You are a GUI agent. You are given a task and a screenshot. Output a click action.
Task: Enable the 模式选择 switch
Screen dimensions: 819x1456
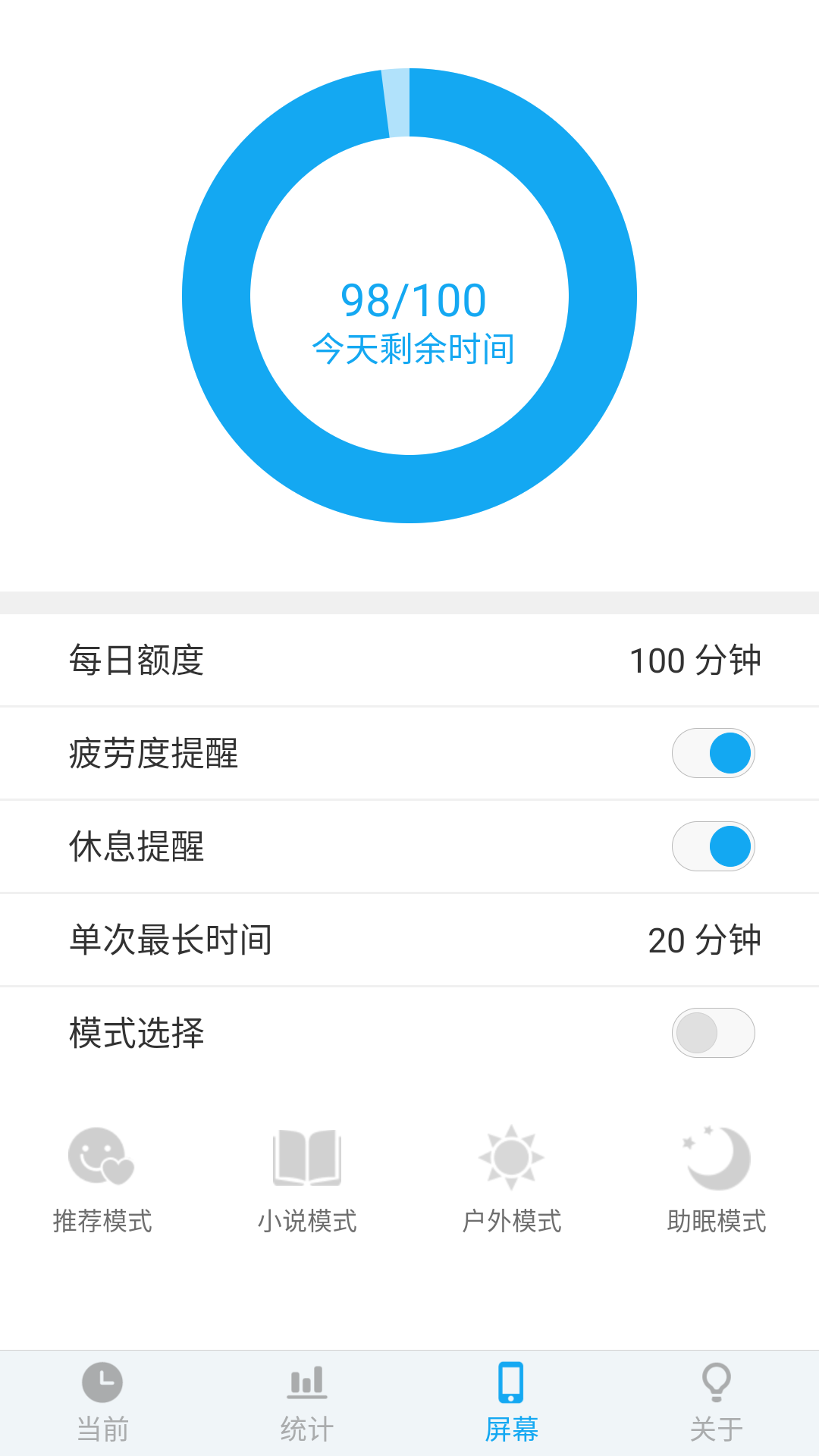pyautogui.click(x=713, y=1031)
